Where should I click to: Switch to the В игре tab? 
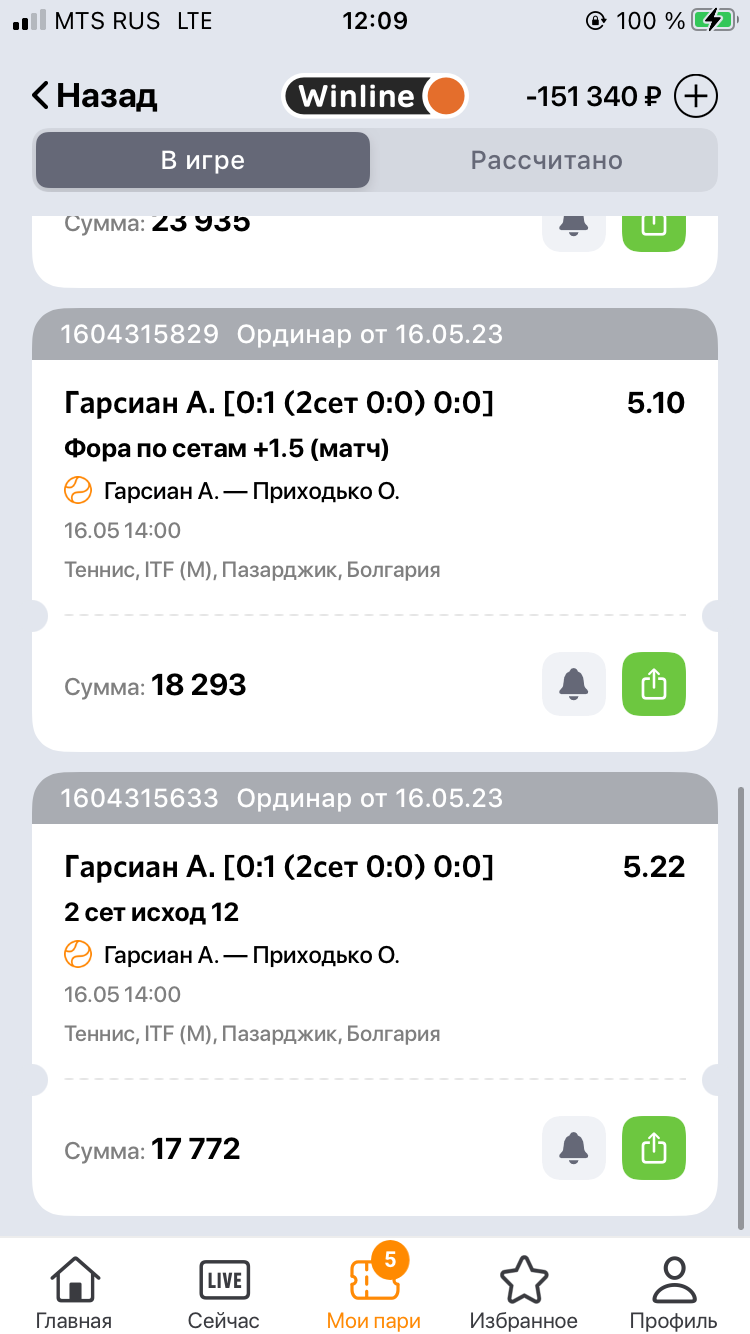[x=203, y=161]
